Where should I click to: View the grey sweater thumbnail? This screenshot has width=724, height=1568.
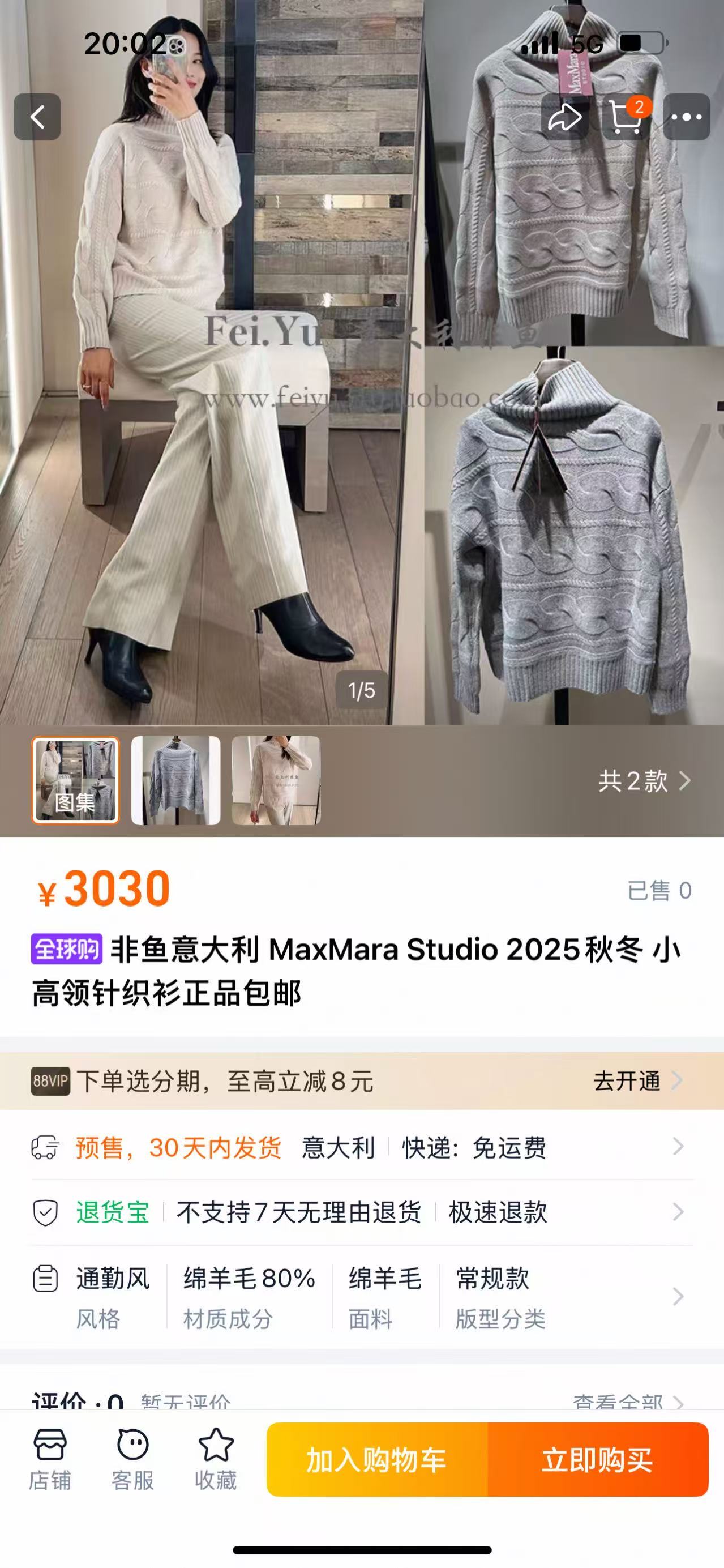pyautogui.click(x=176, y=781)
